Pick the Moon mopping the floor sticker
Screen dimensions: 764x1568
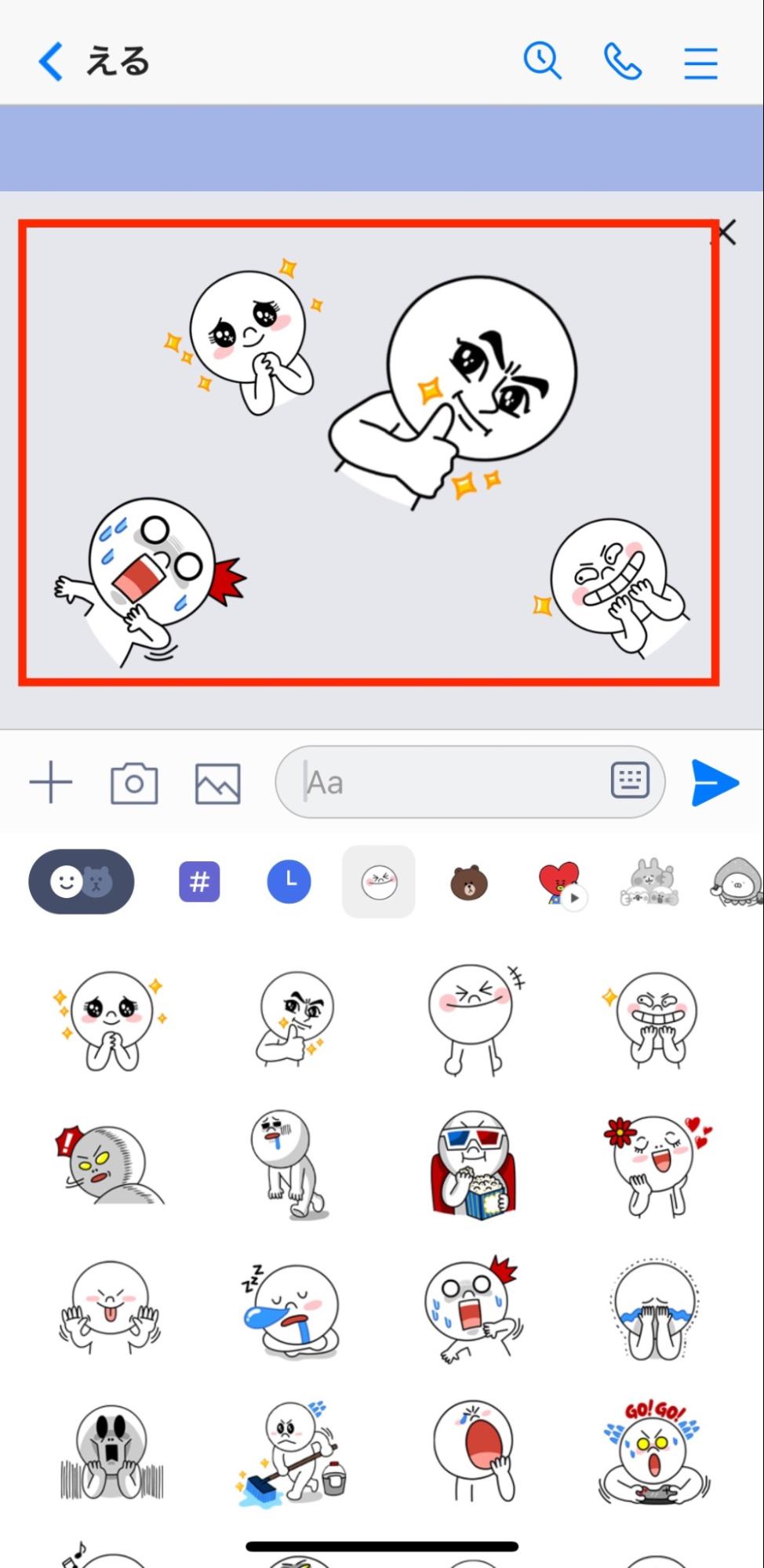292,1451
